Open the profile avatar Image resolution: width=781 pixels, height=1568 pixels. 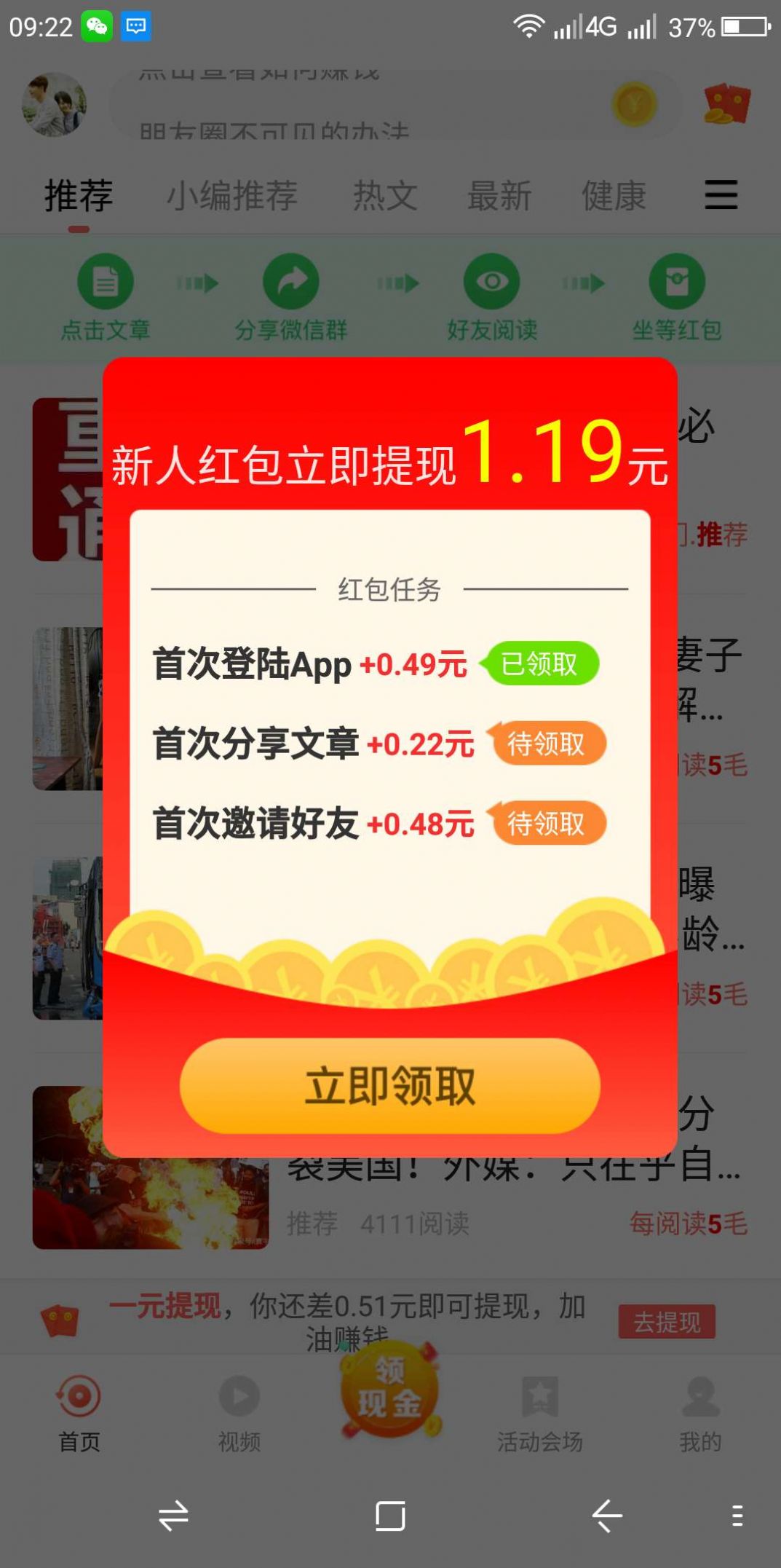pos(54,104)
